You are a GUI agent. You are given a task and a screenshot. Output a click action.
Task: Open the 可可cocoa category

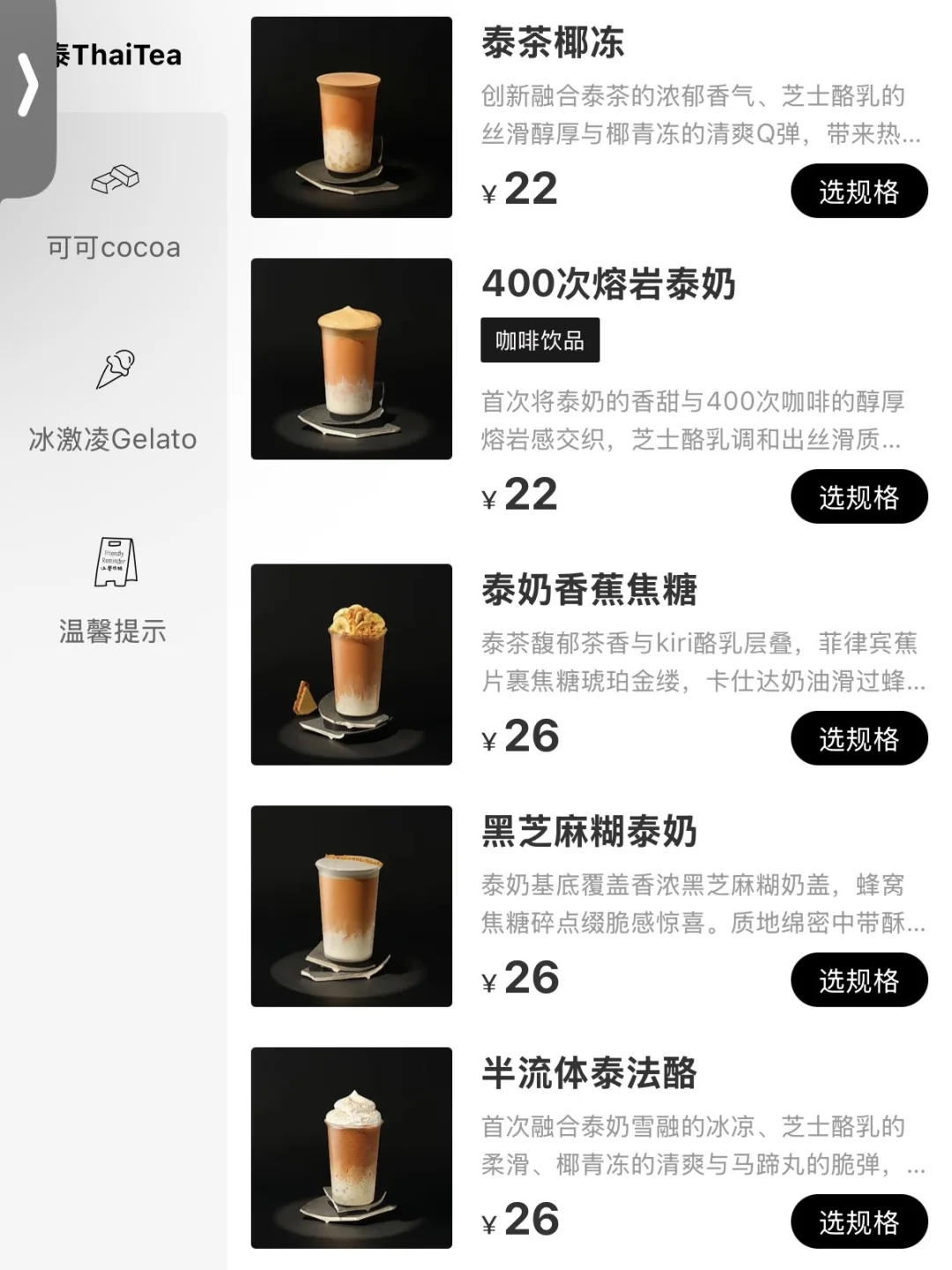click(114, 248)
